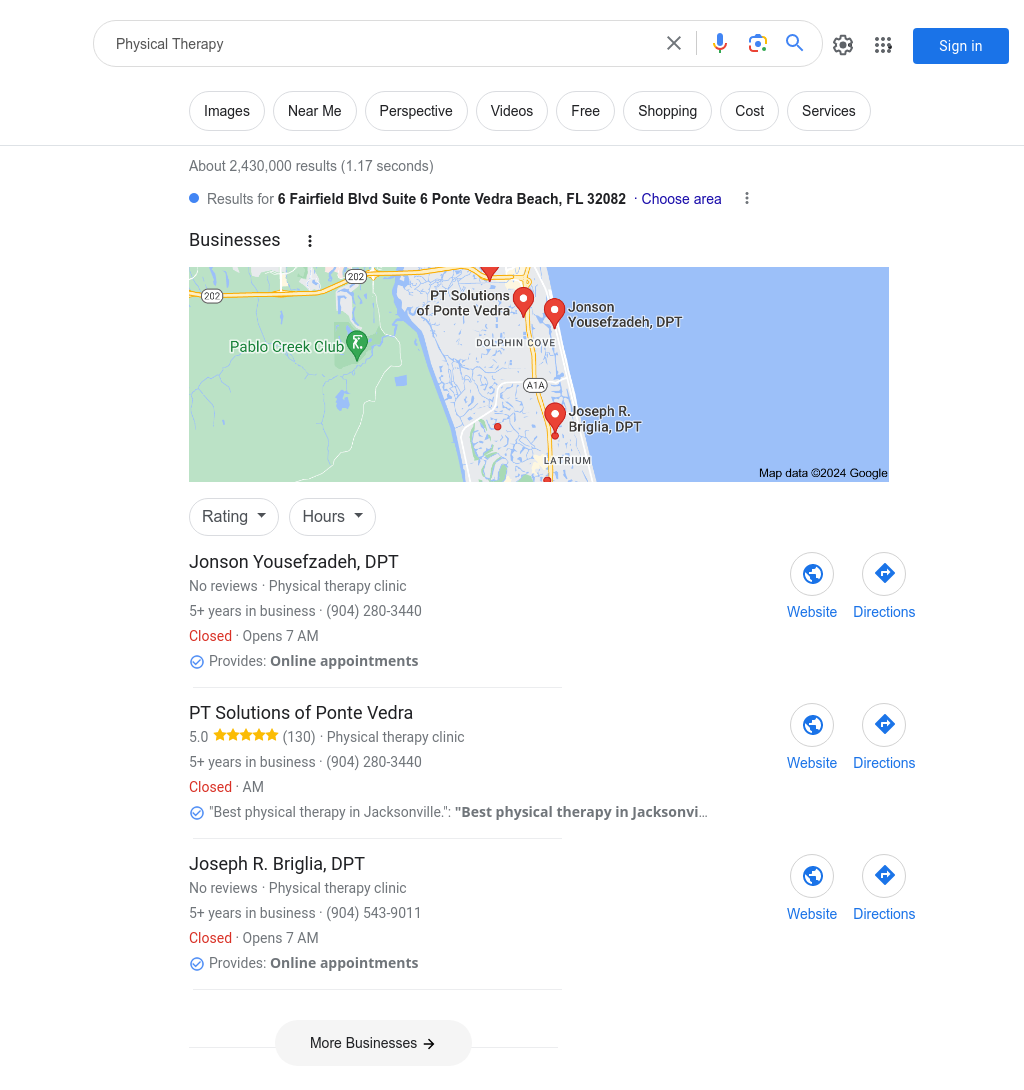1024x1090 pixels.
Task: Show More Businesses
Action: point(373,1043)
